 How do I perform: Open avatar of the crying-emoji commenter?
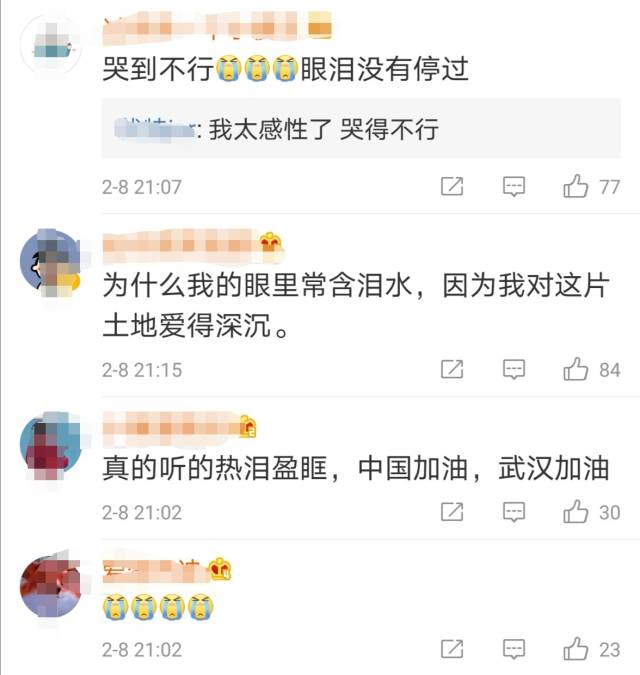coord(51,586)
